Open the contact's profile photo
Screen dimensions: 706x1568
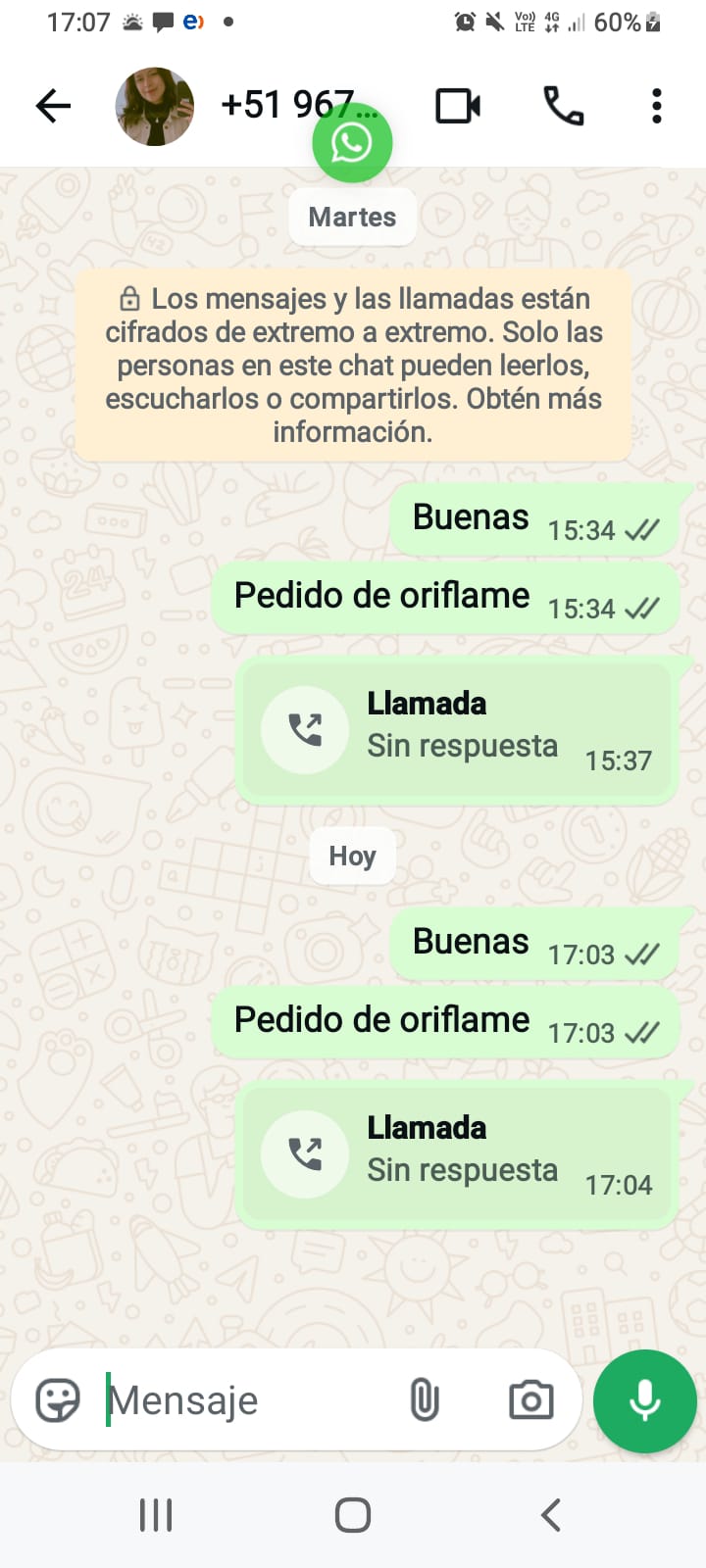click(x=154, y=106)
